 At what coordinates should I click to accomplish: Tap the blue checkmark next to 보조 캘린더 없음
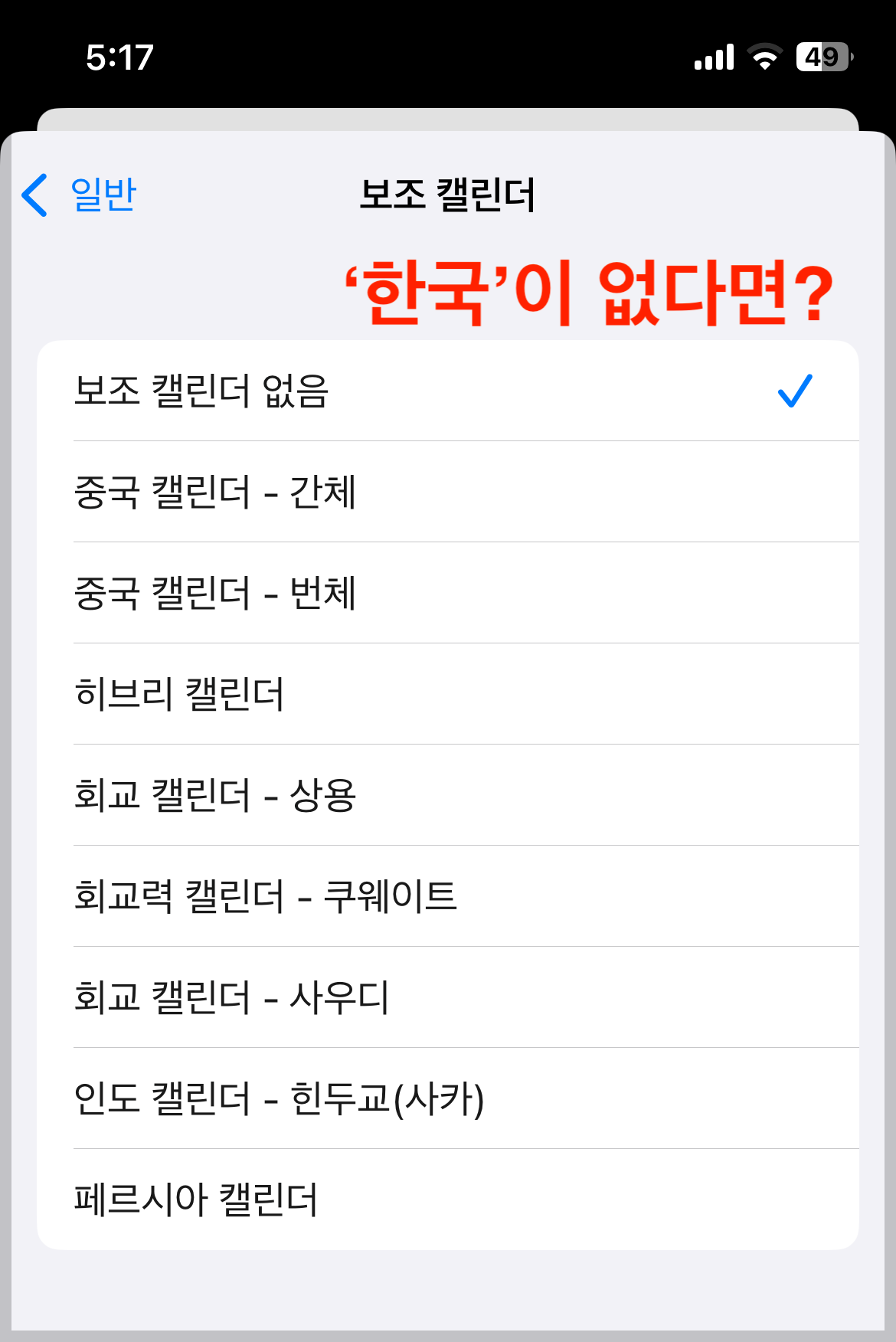(x=795, y=391)
